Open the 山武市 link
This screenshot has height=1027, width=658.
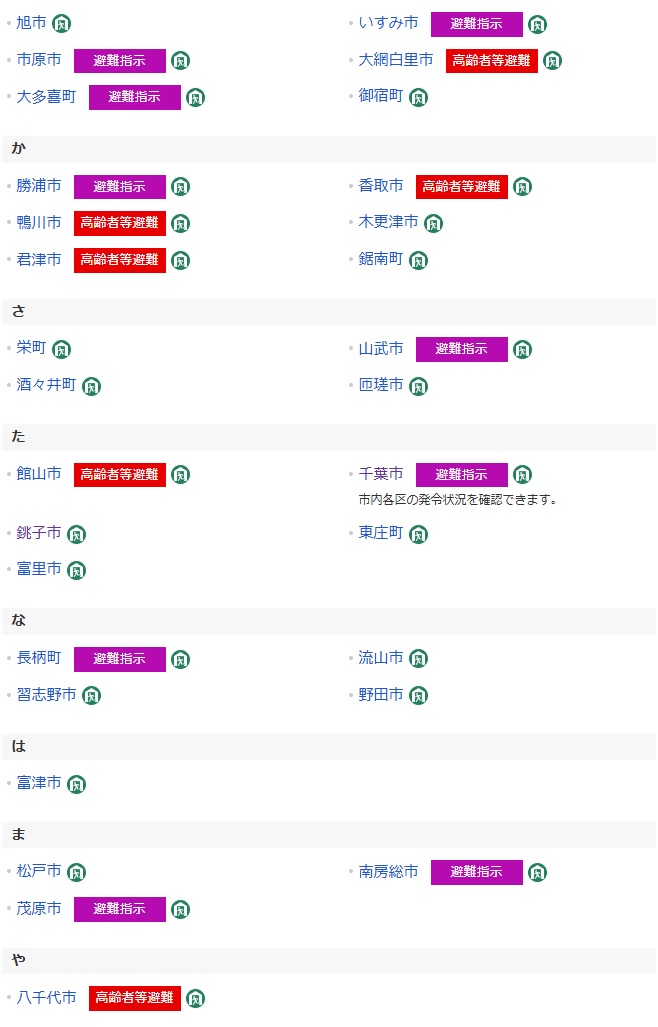point(380,348)
